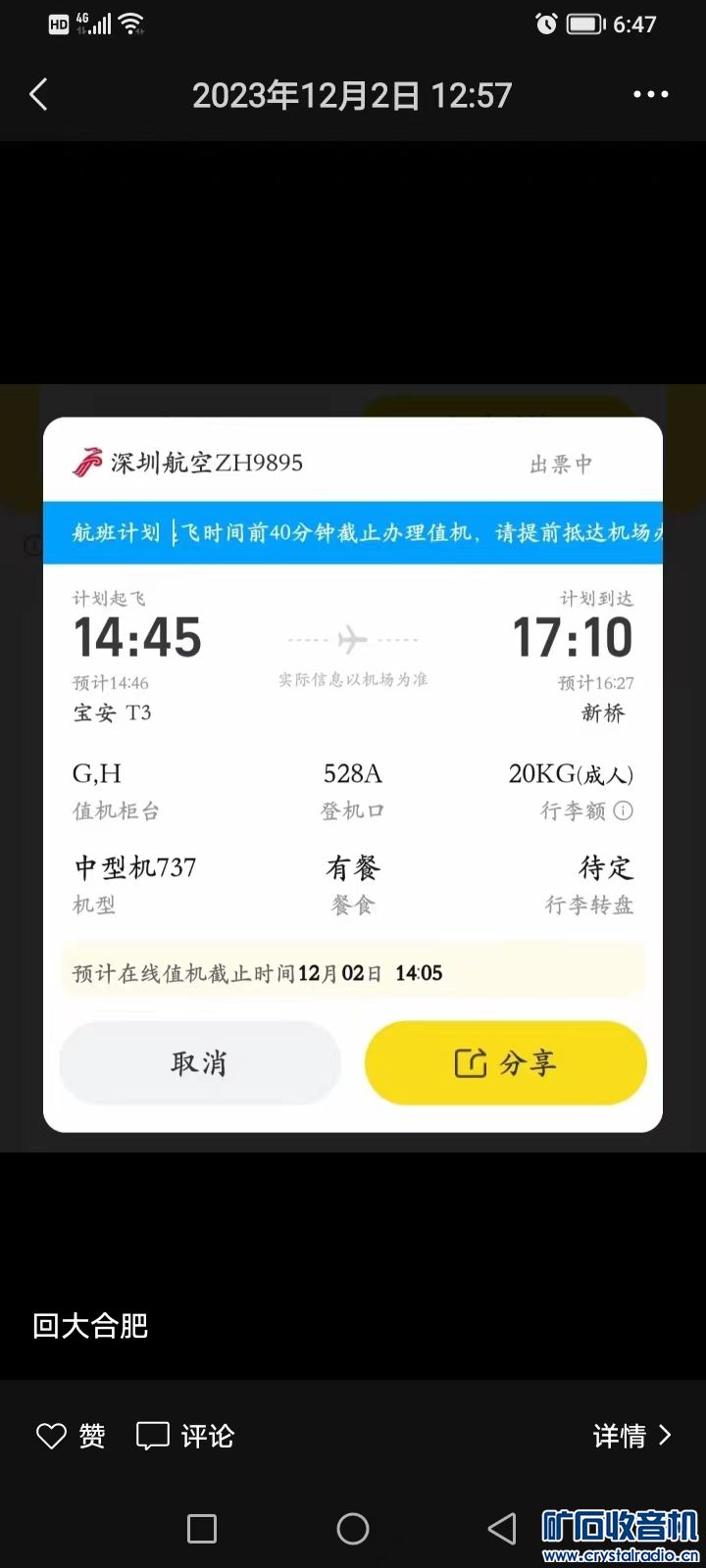
Task: Open 详情 details of the post
Action: coord(631,1436)
